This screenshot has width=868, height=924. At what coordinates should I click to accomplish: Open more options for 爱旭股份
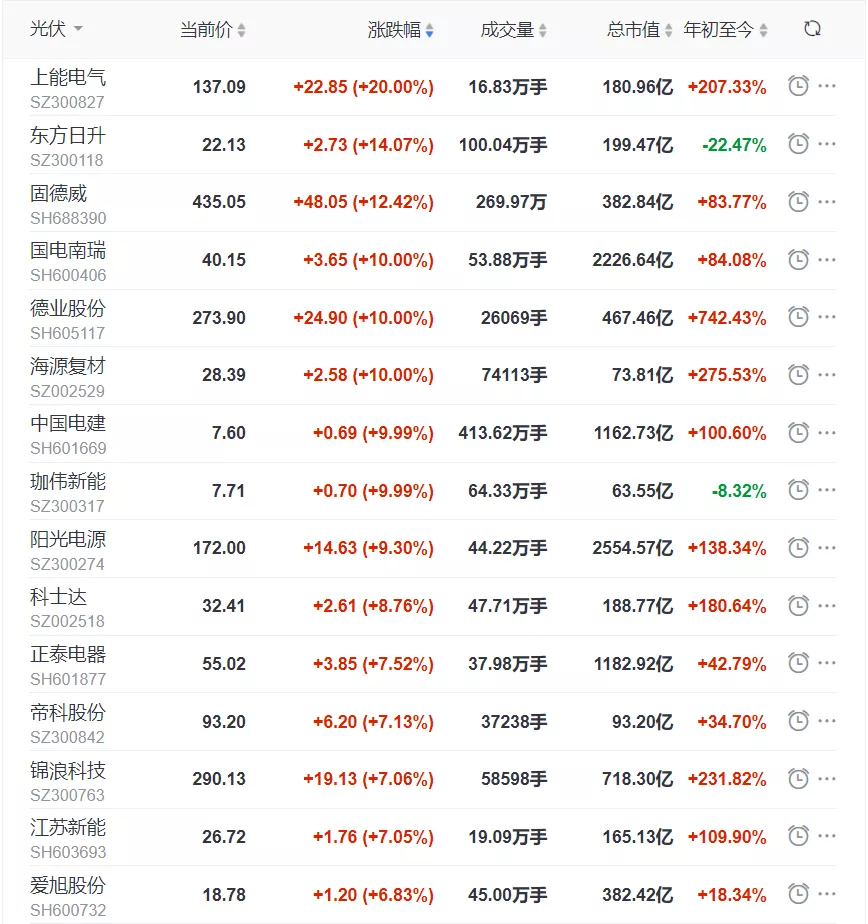[x=827, y=894]
